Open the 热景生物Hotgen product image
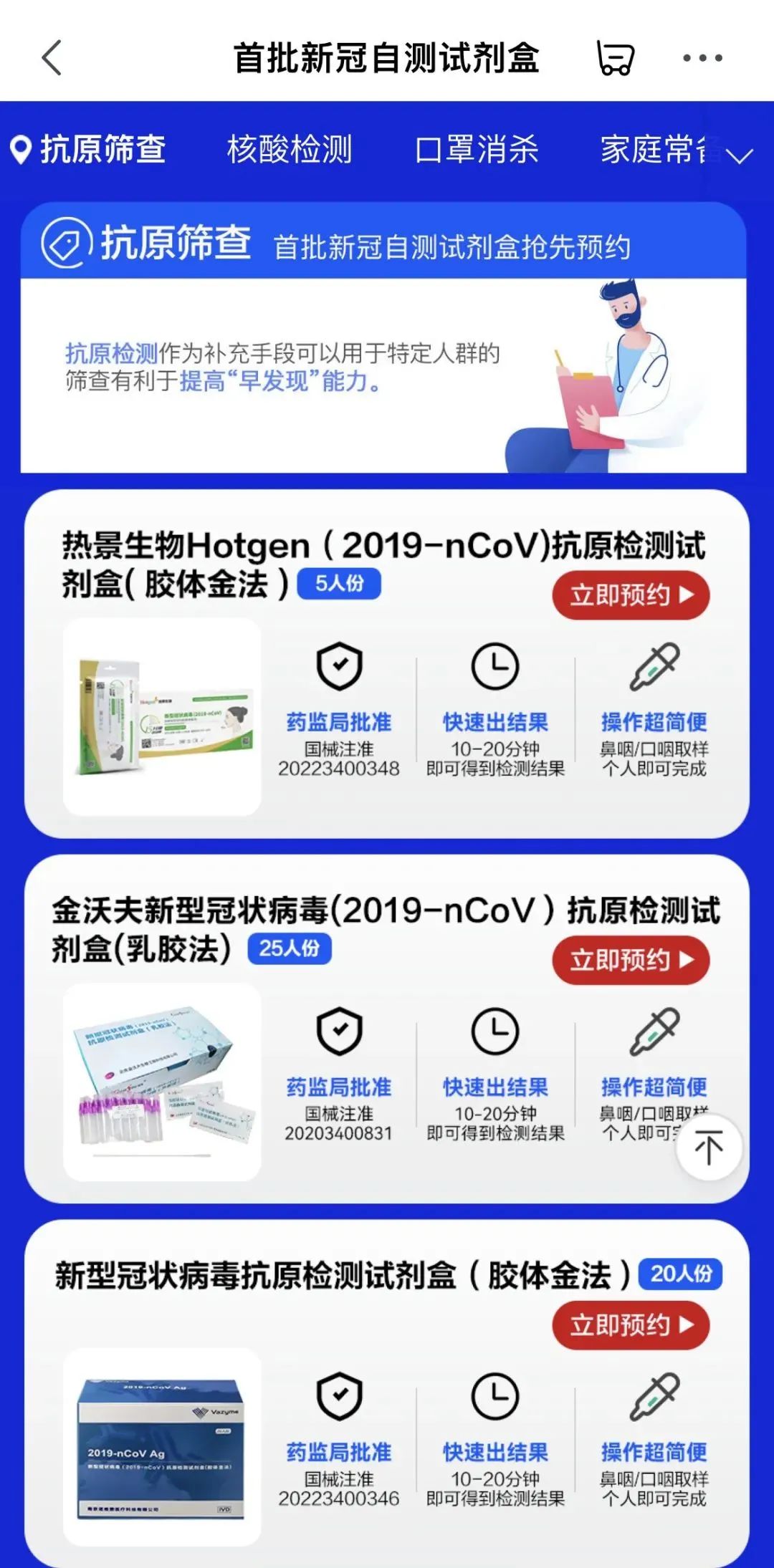The image size is (774, 1568). pos(162,717)
